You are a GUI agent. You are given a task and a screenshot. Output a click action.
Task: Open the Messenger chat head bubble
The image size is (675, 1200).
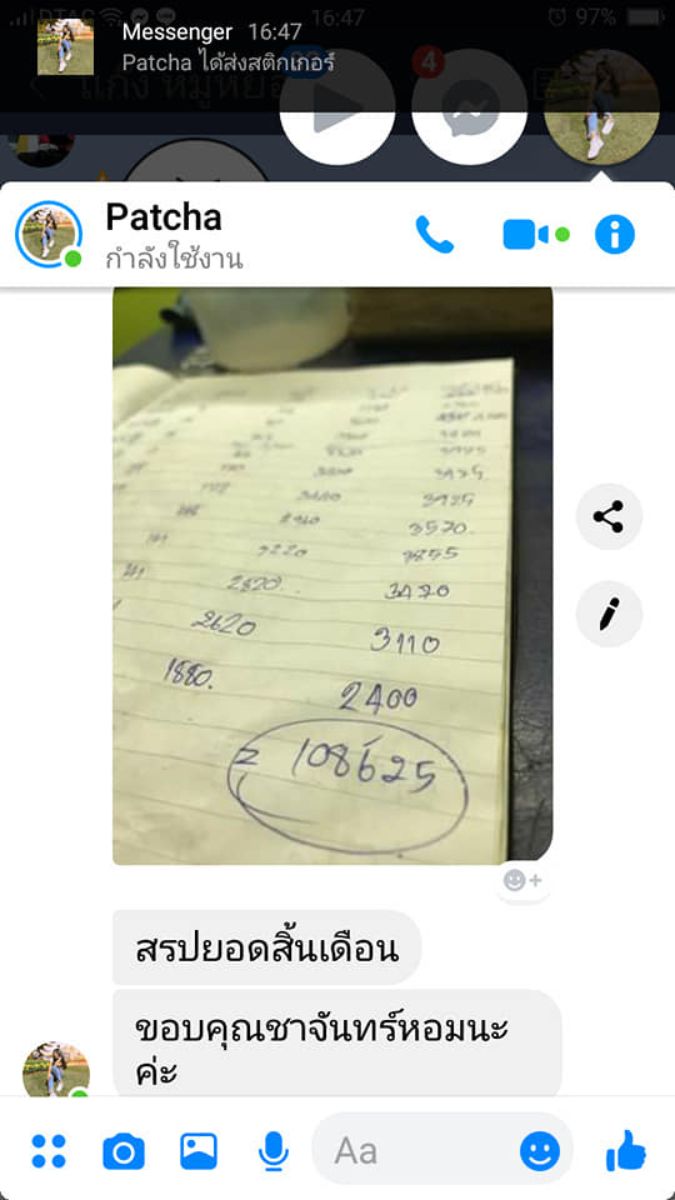[x=469, y=107]
